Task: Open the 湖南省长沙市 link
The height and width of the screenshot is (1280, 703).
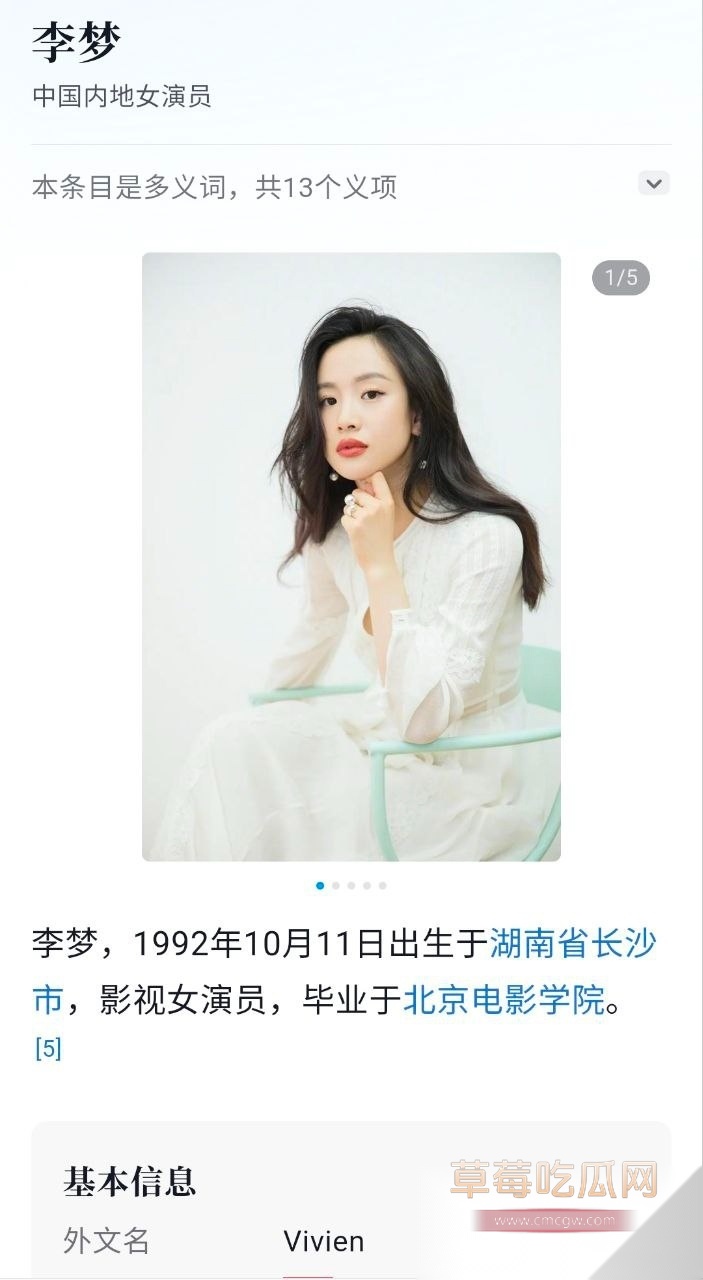Action: pos(572,942)
